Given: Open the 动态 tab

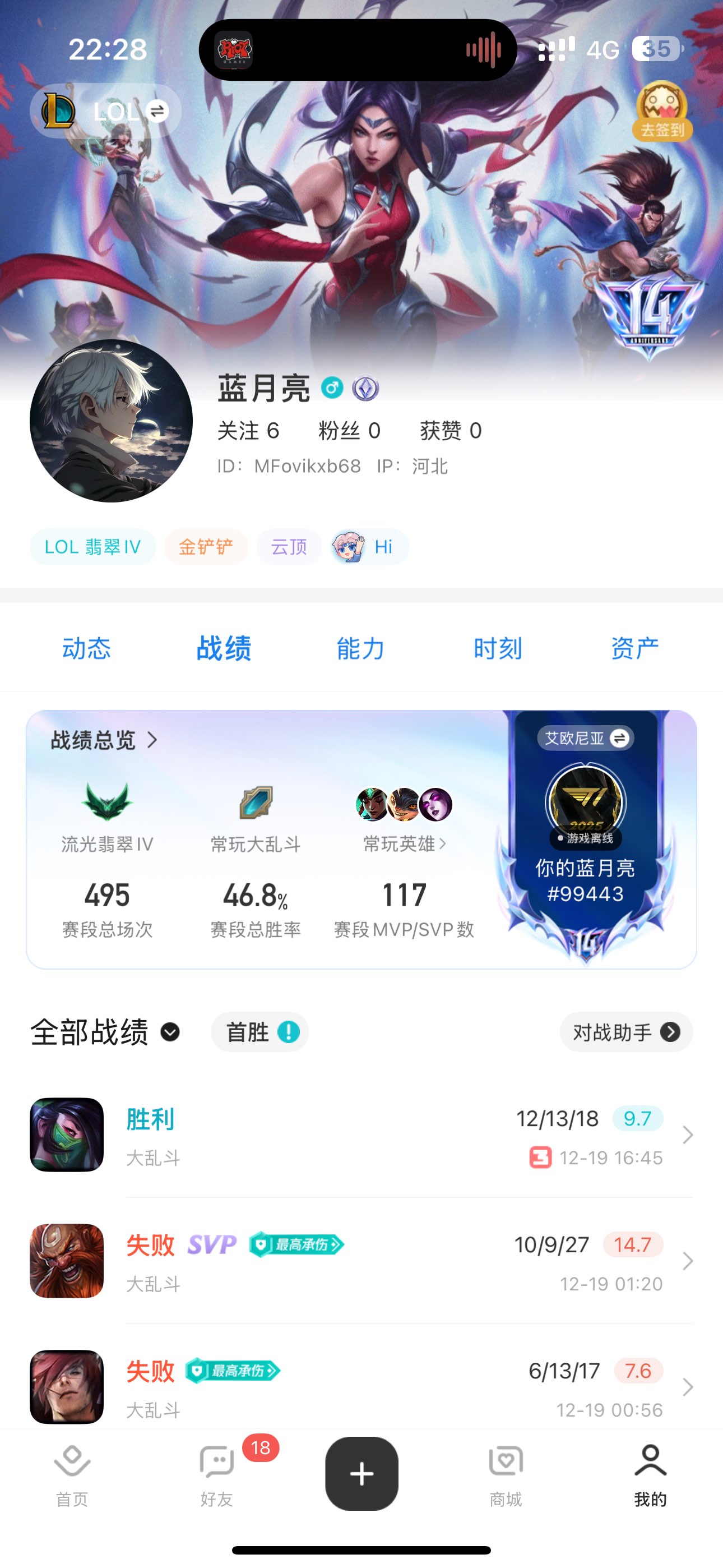Looking at the screenshot, I should (x=86, y=648).
